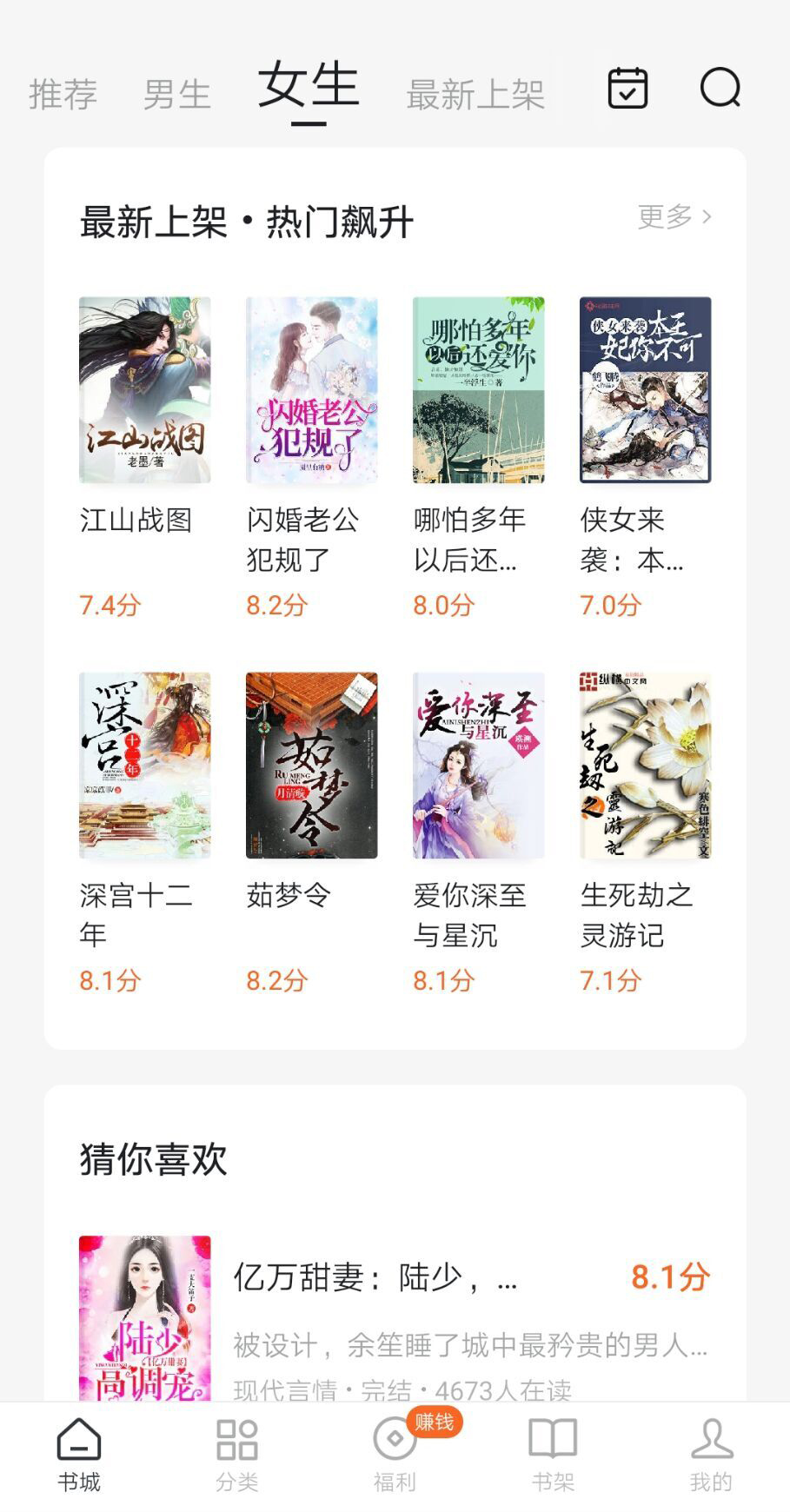Go to the 分类 tab

(x=237, y=1455)
